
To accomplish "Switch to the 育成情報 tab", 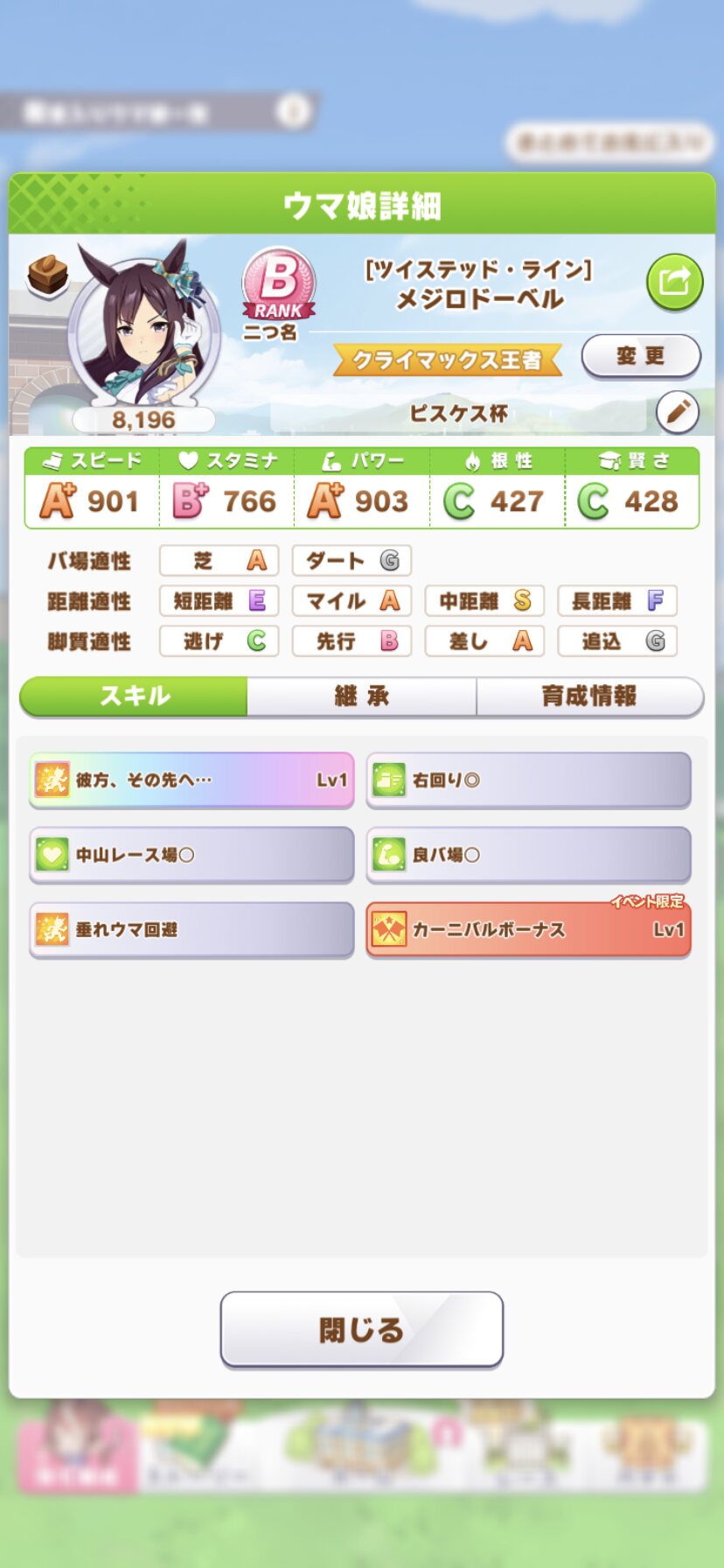I will point(589,696).
